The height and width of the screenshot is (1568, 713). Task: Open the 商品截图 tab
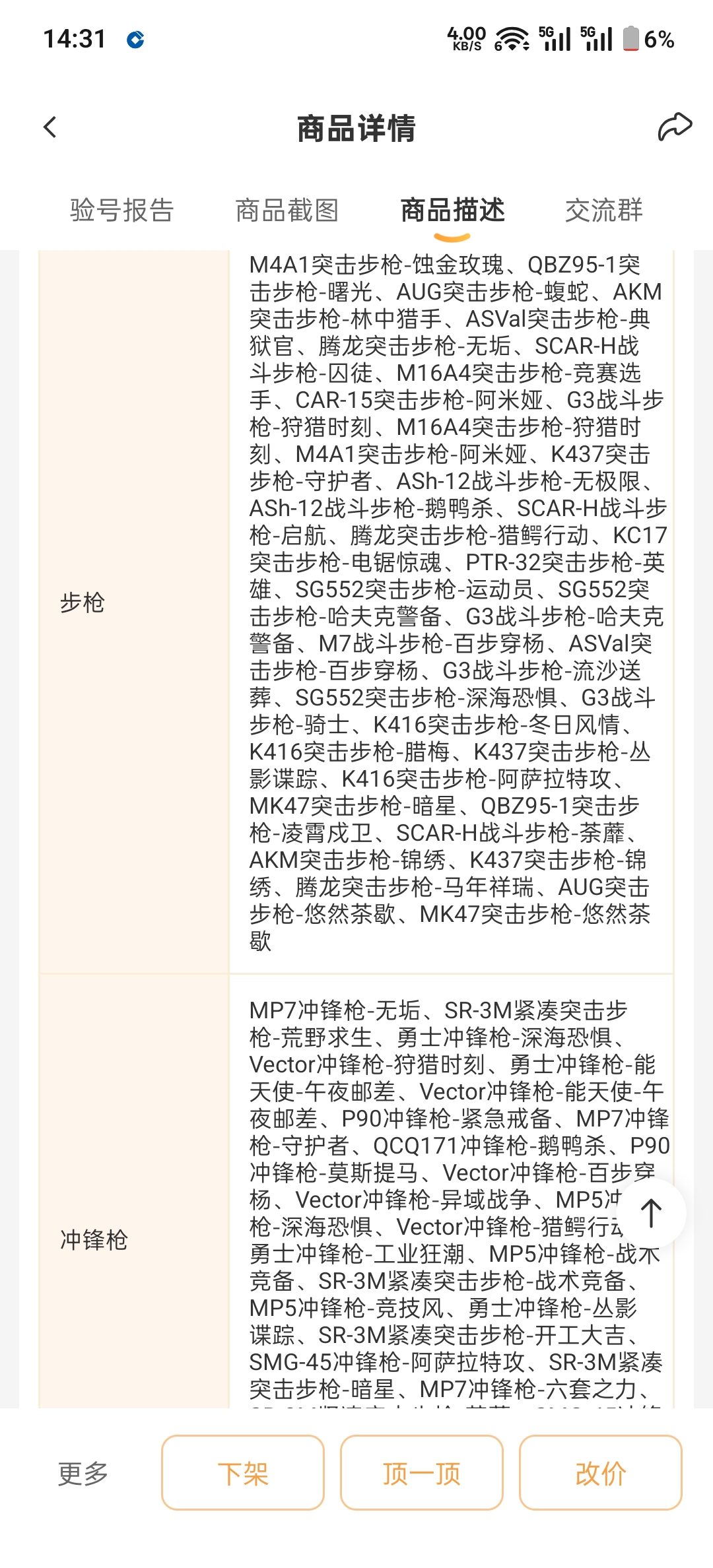(x=287, y=211)
